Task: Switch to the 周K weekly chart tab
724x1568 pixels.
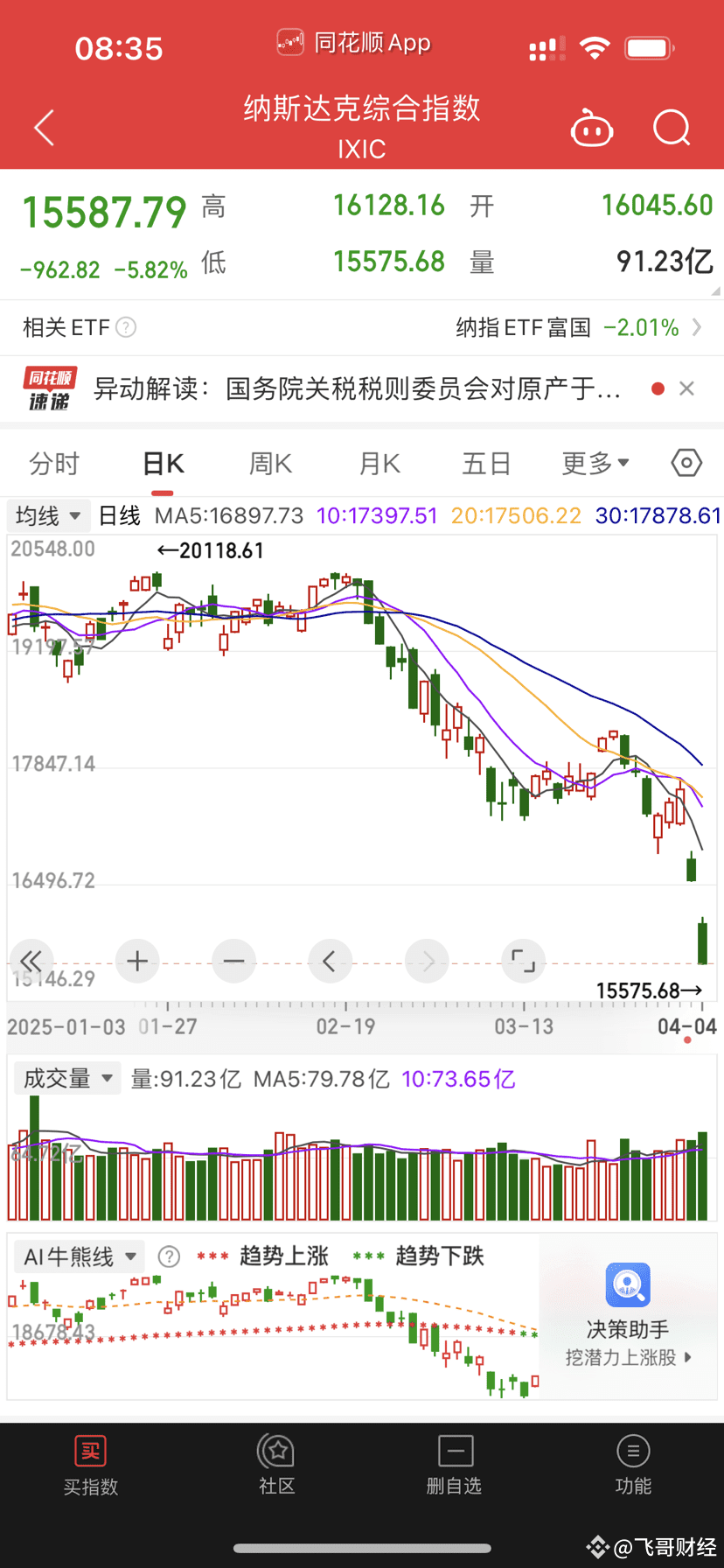Action: click(x=270, y=463)
